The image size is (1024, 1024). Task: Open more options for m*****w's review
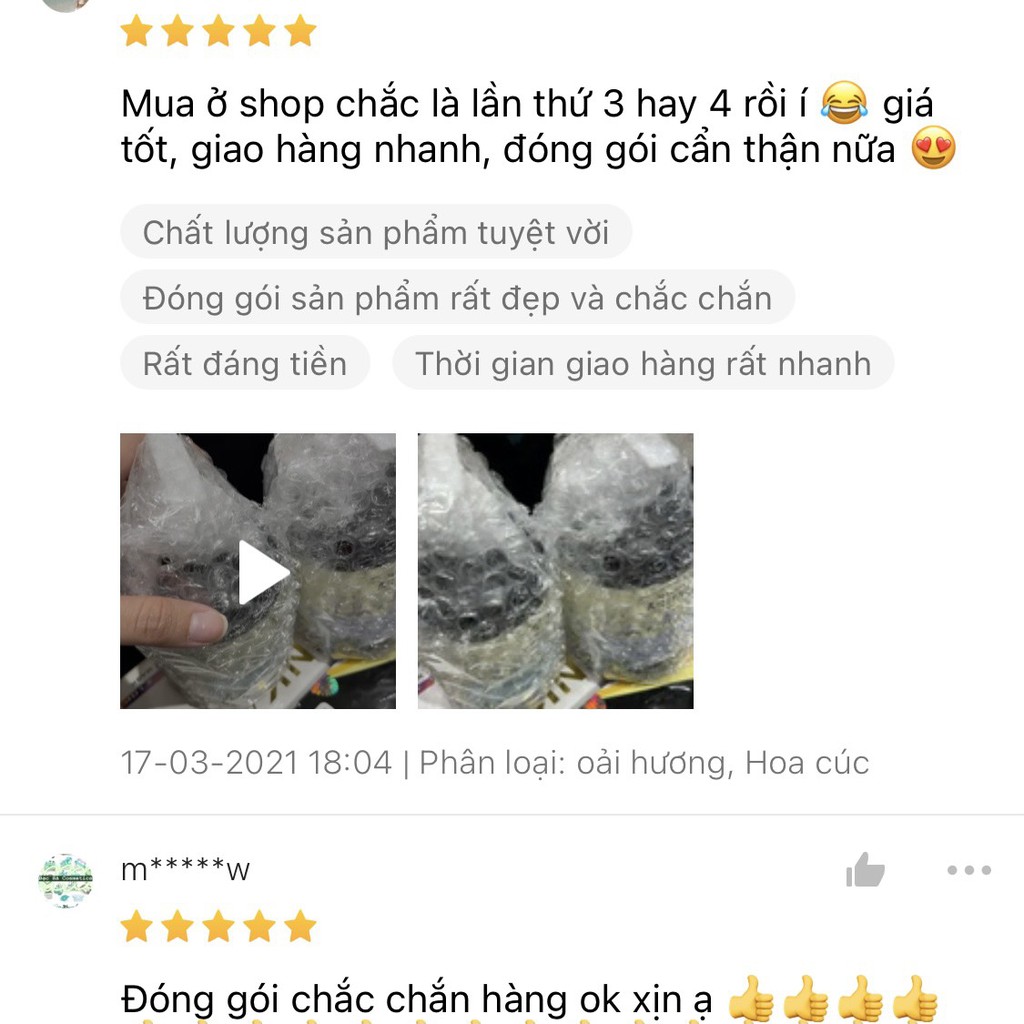968,870
